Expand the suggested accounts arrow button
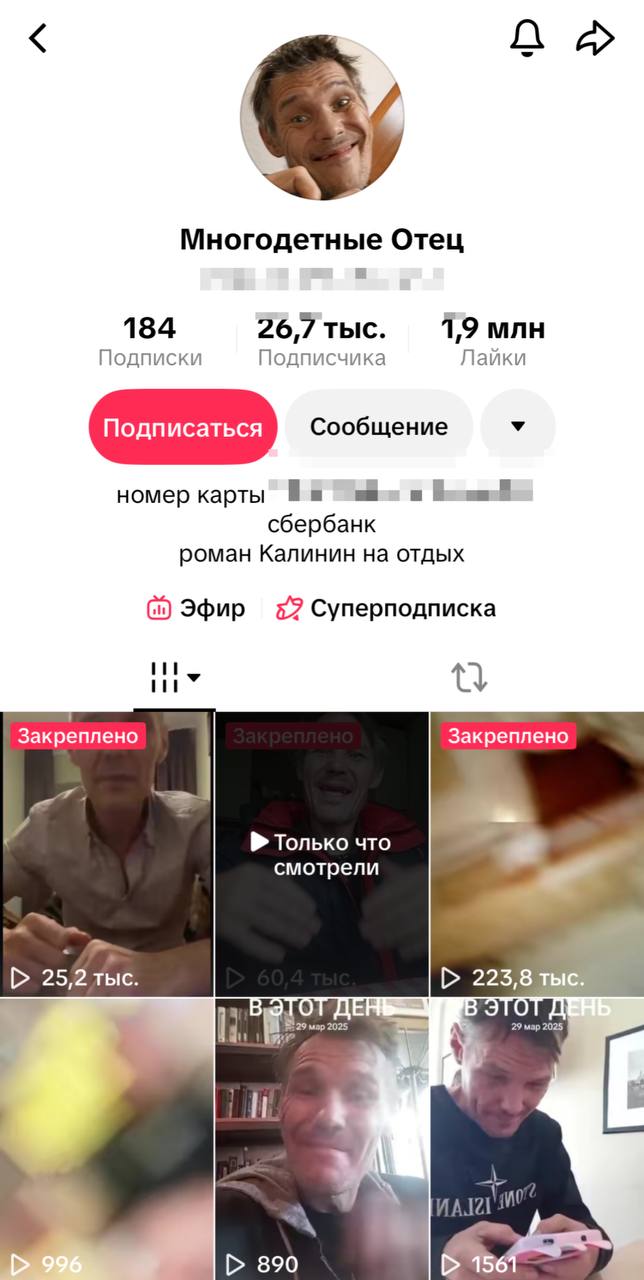This screenshot has width=644, height=1280. (518, 427)
